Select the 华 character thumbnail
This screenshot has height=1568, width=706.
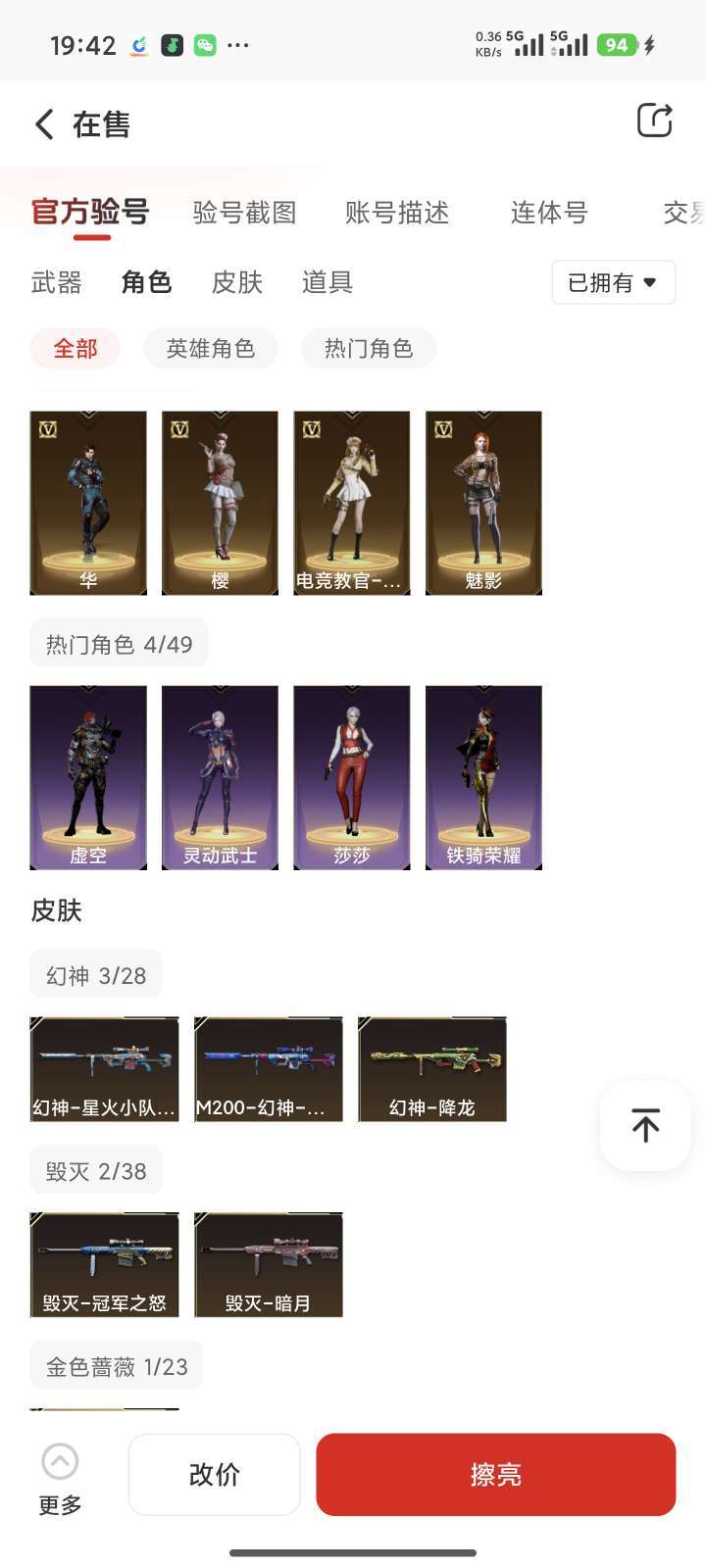pyautogui.click(x=88, y=502)
